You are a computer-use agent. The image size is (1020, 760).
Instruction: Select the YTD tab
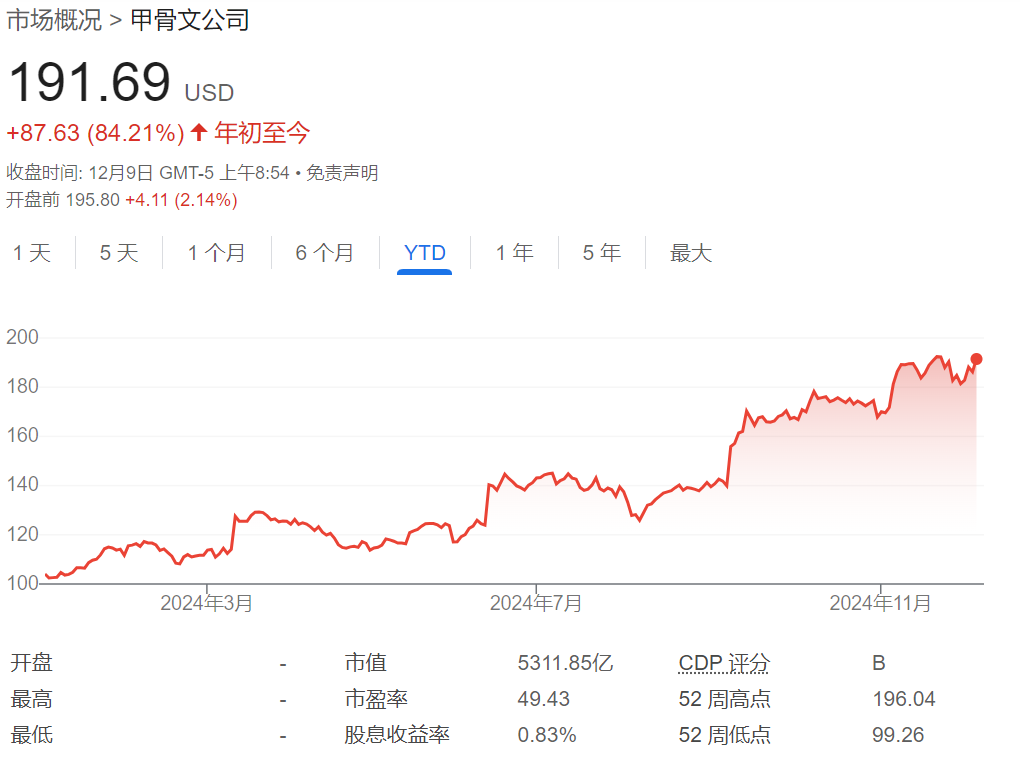(425, 253)
